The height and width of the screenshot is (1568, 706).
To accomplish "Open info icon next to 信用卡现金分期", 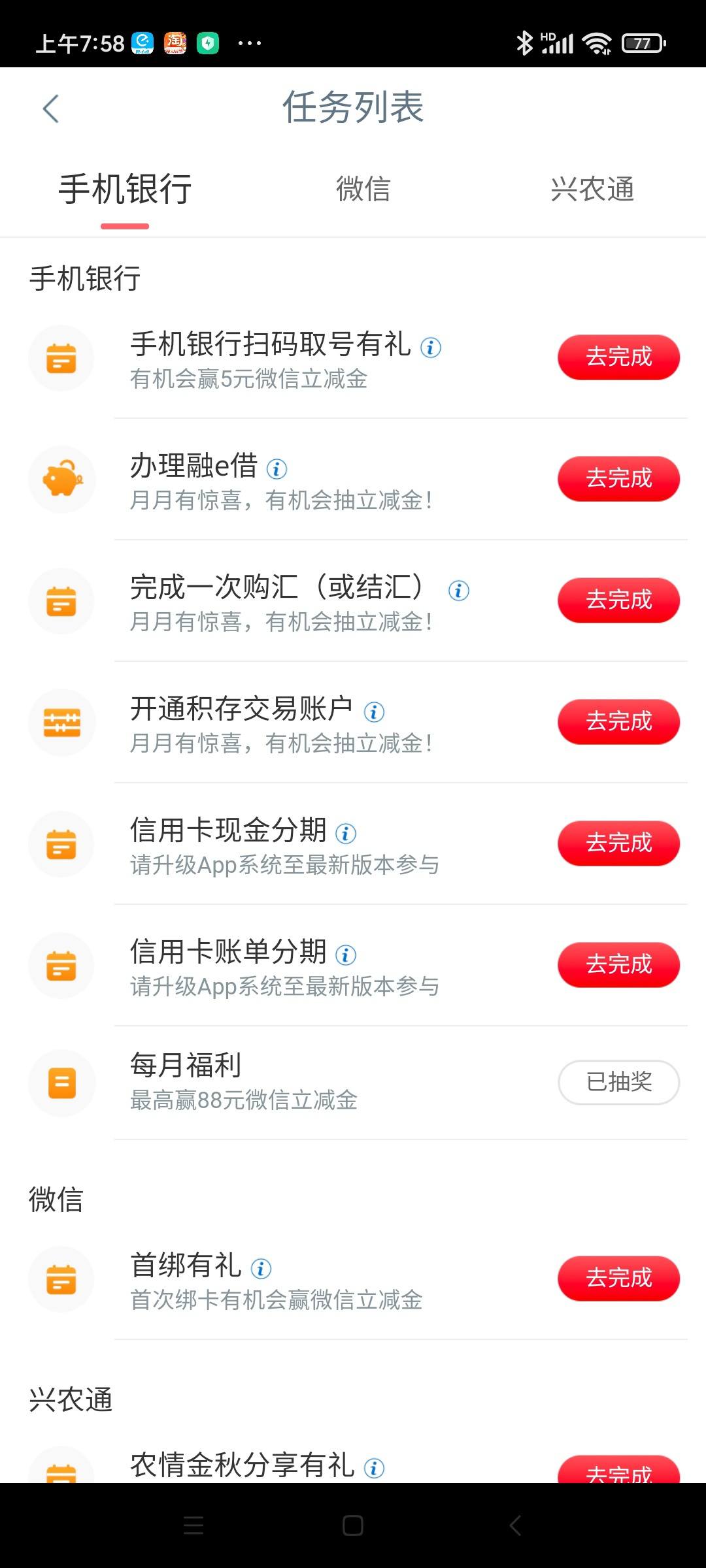I will tap(346, 833).
